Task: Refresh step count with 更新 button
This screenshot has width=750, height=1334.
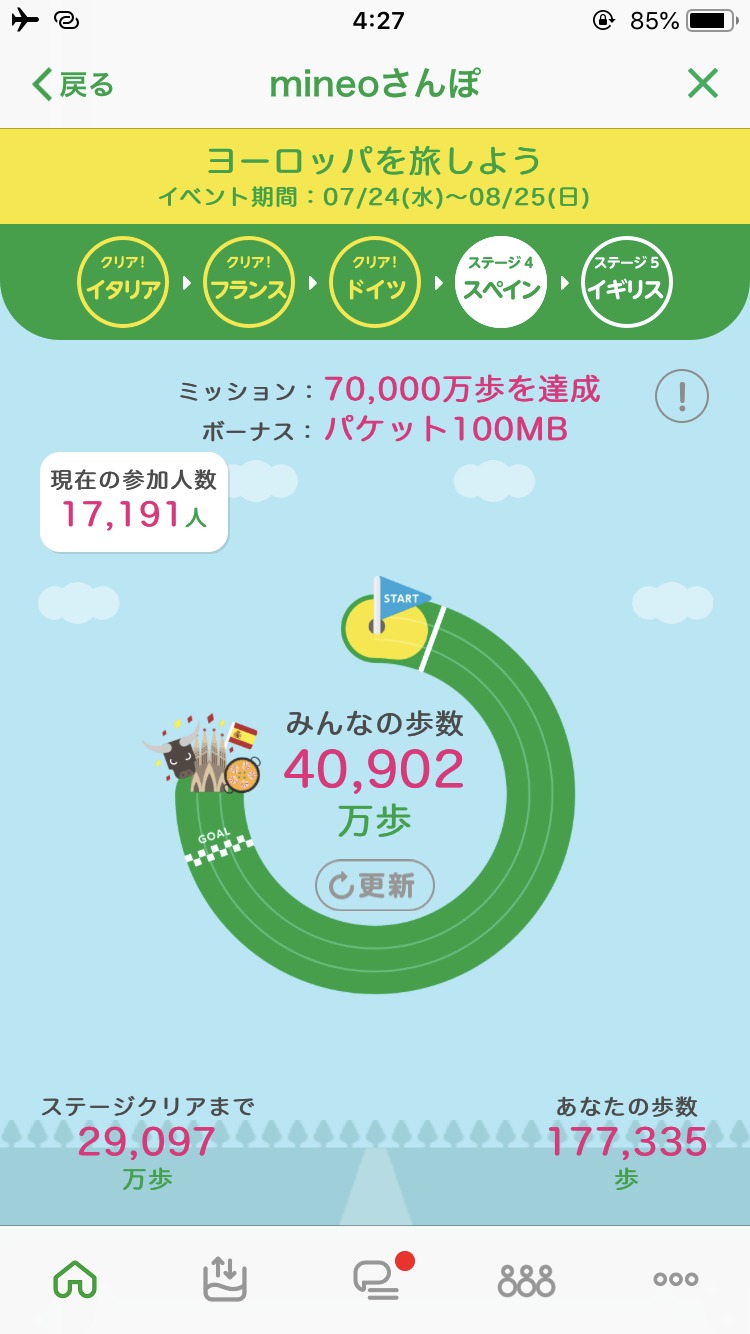Action: coord(375,885)
